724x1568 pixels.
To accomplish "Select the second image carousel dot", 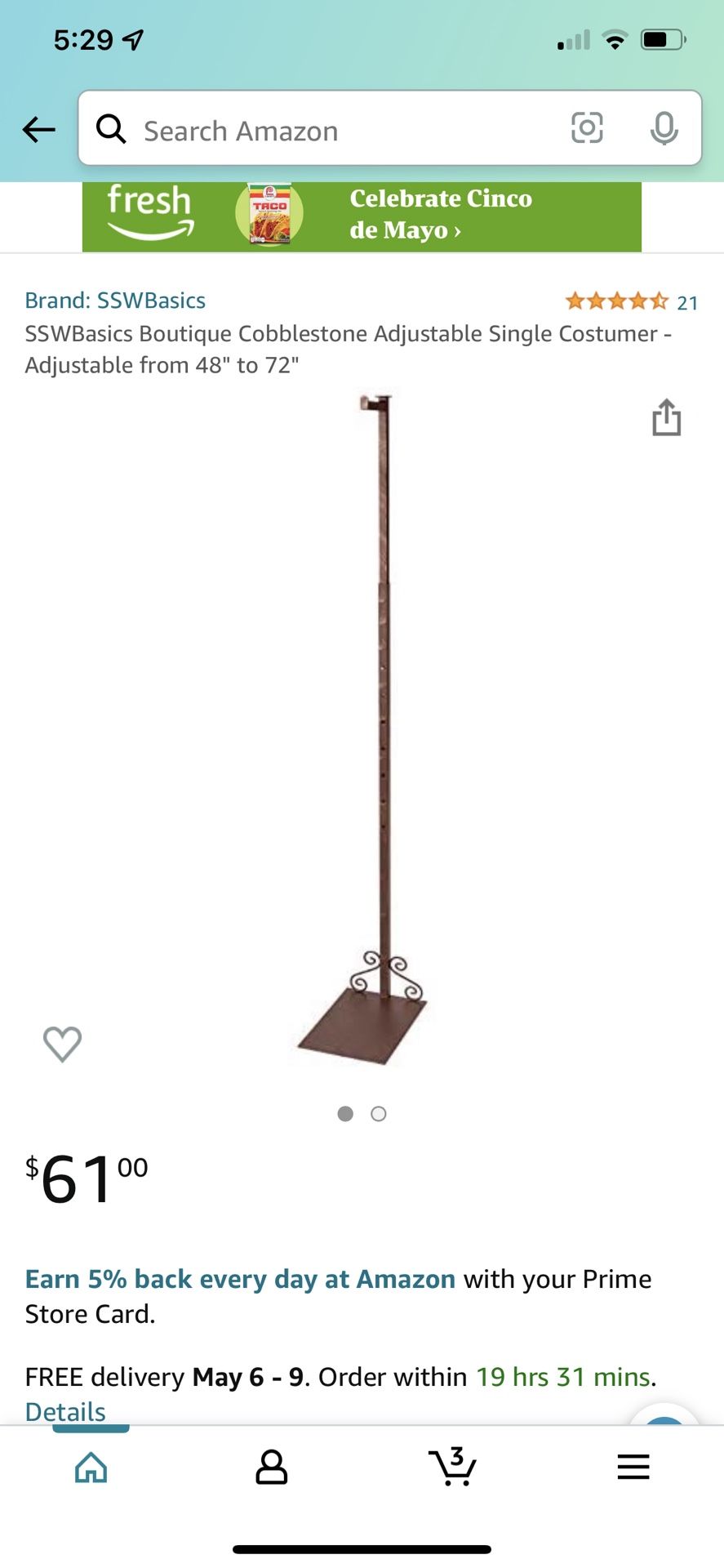I will tap(378, 1113).
